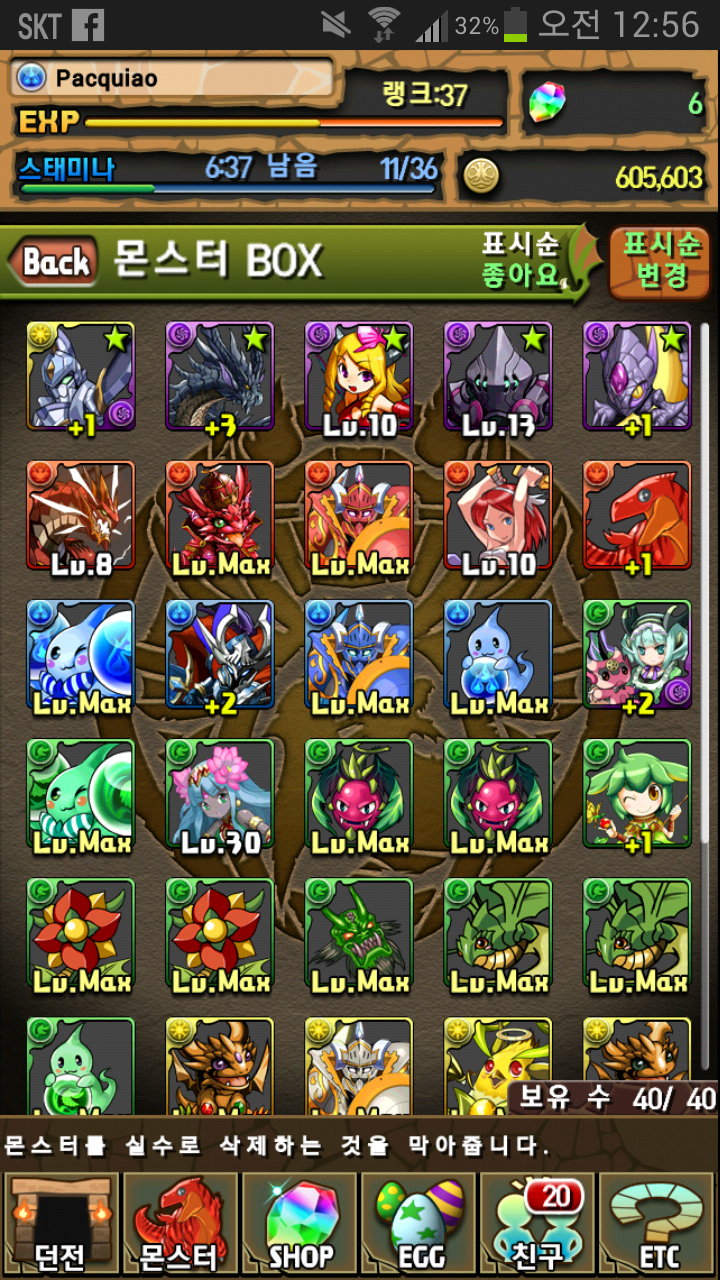Change the sort order with 표시순 변경
The height and width of the screenshot is (1280, 720).
661,260
